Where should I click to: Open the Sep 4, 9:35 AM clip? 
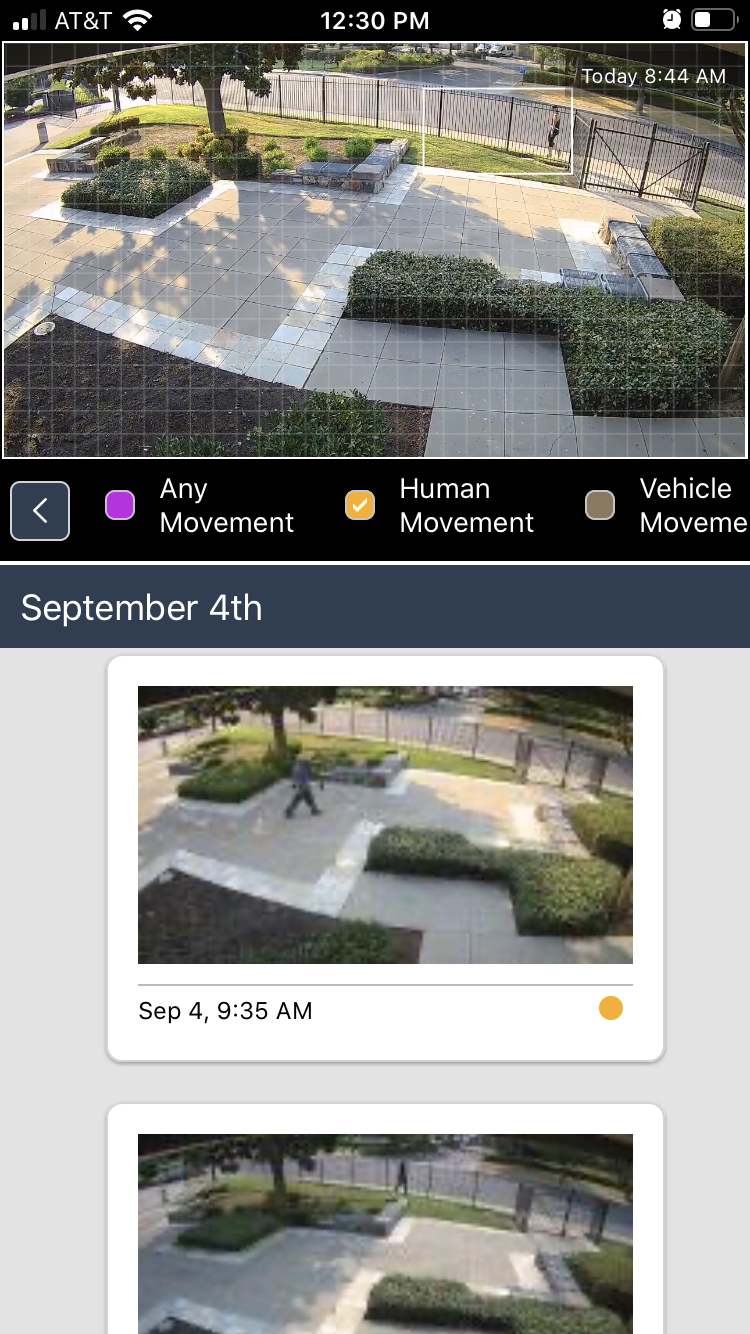(x=385, y=825)
